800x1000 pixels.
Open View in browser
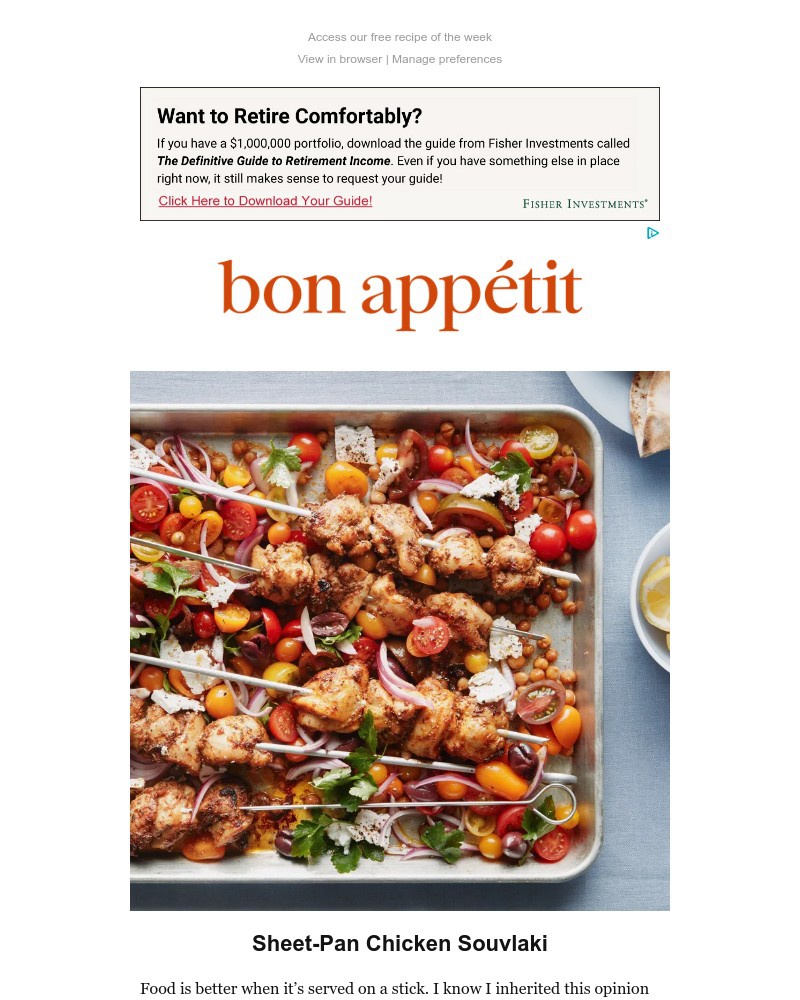click(340, 59)
